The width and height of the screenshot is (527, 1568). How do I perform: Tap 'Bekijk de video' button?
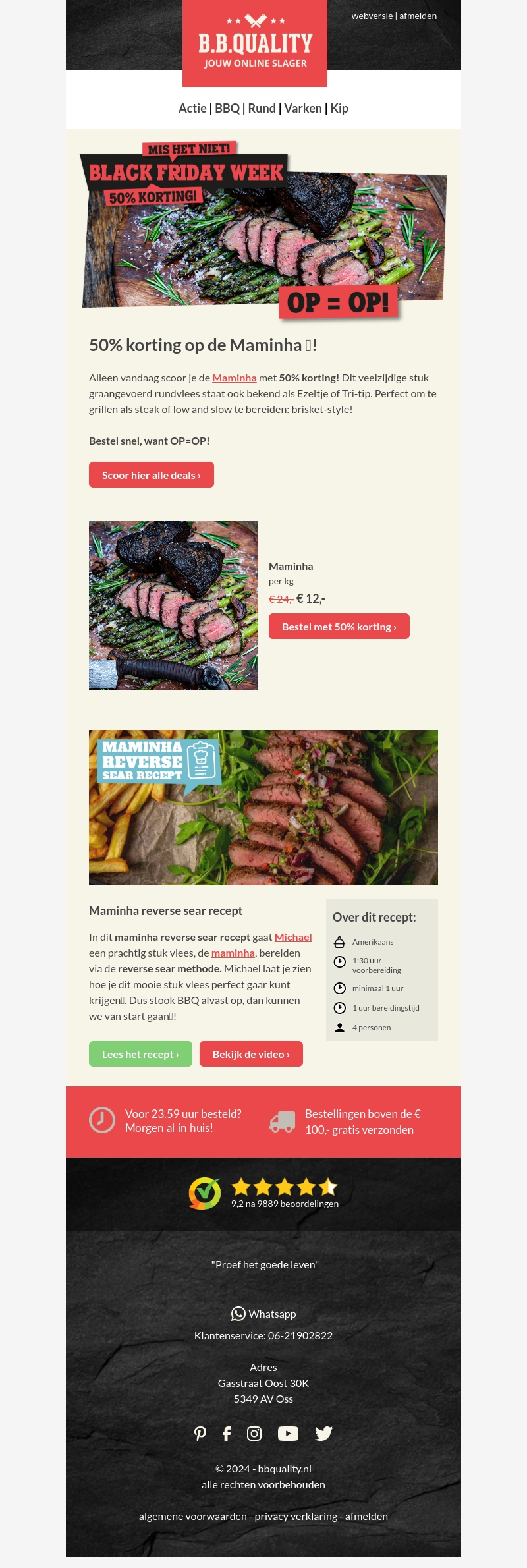[x=251, y=1054]
